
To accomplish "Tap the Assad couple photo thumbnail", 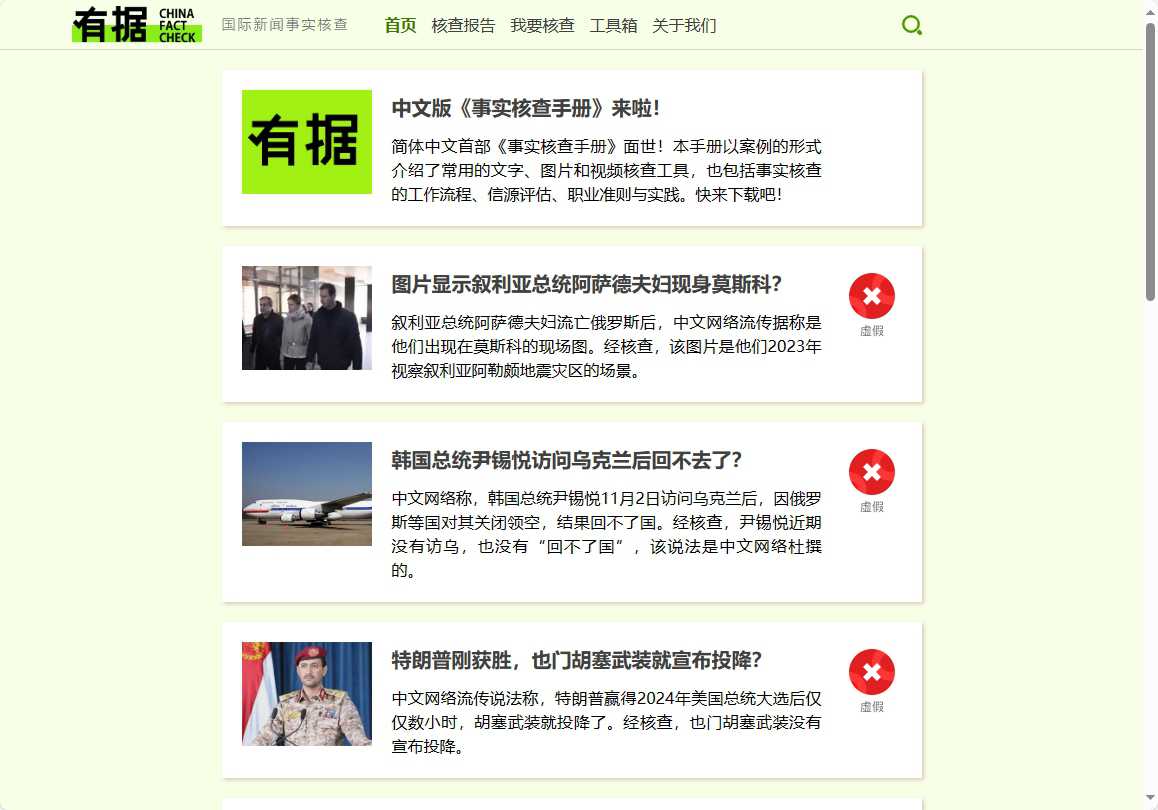I will [x=307, y=318].
